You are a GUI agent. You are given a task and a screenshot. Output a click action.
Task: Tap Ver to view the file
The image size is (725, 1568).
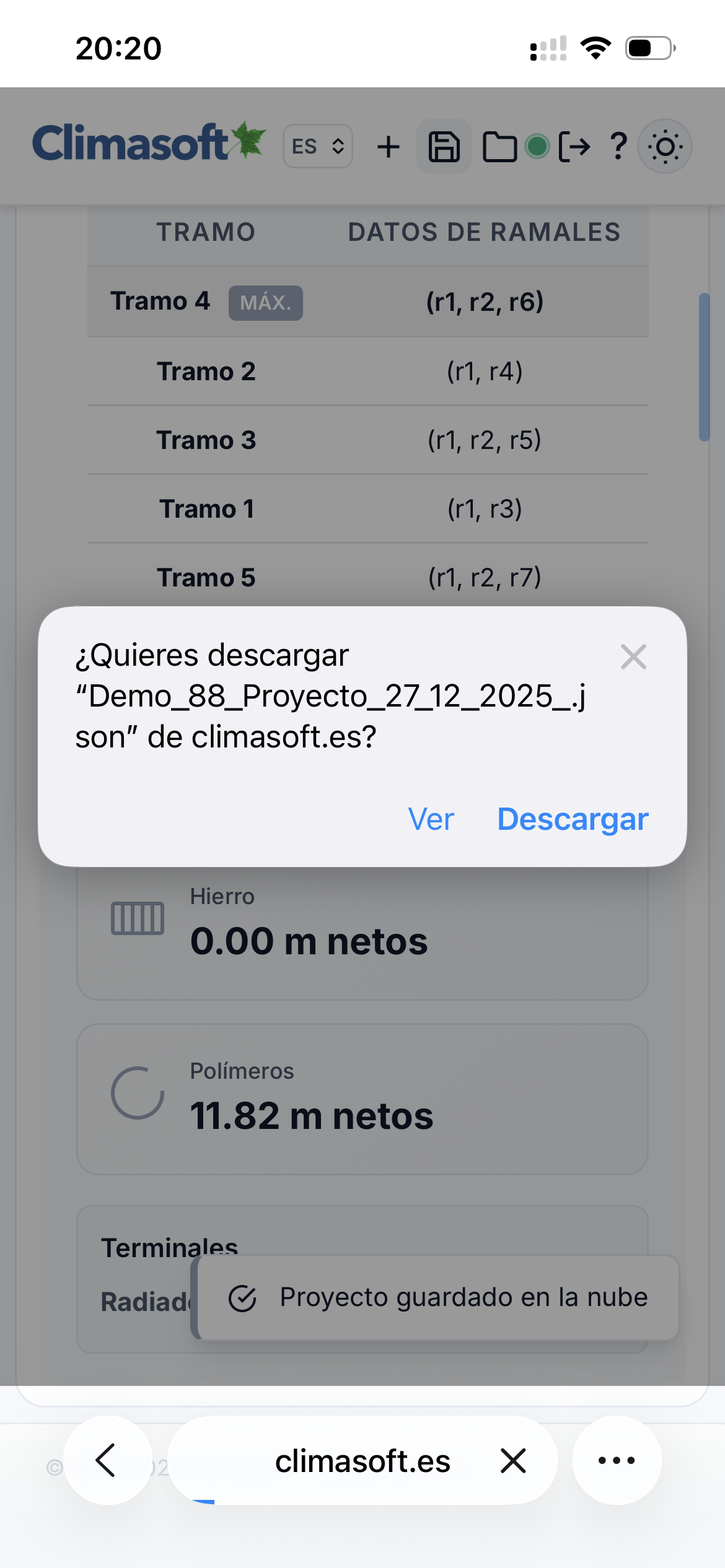click(432, 819)
